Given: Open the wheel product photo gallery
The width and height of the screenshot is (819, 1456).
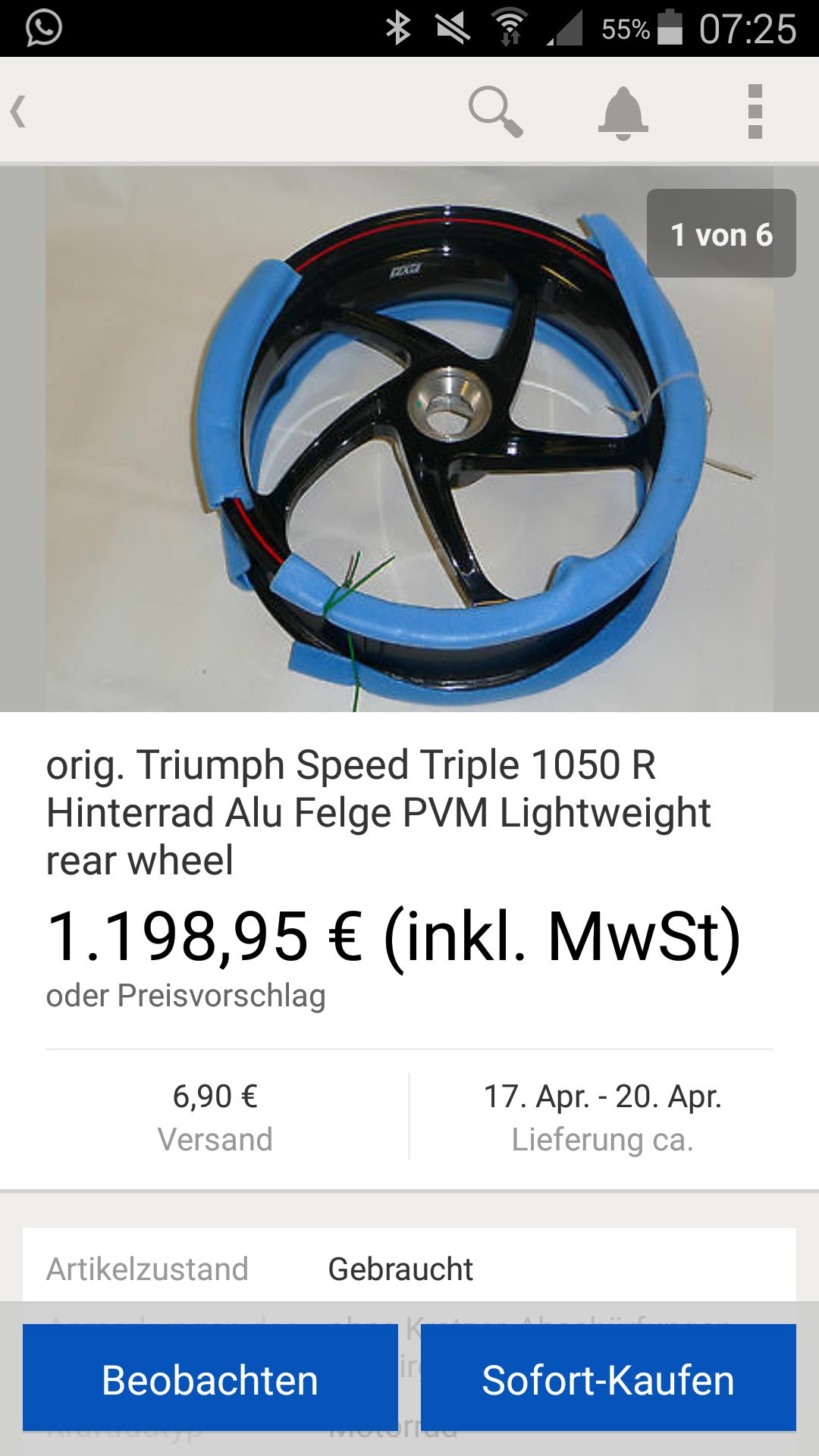Looking at the screenshot, I should pos(409,440).
